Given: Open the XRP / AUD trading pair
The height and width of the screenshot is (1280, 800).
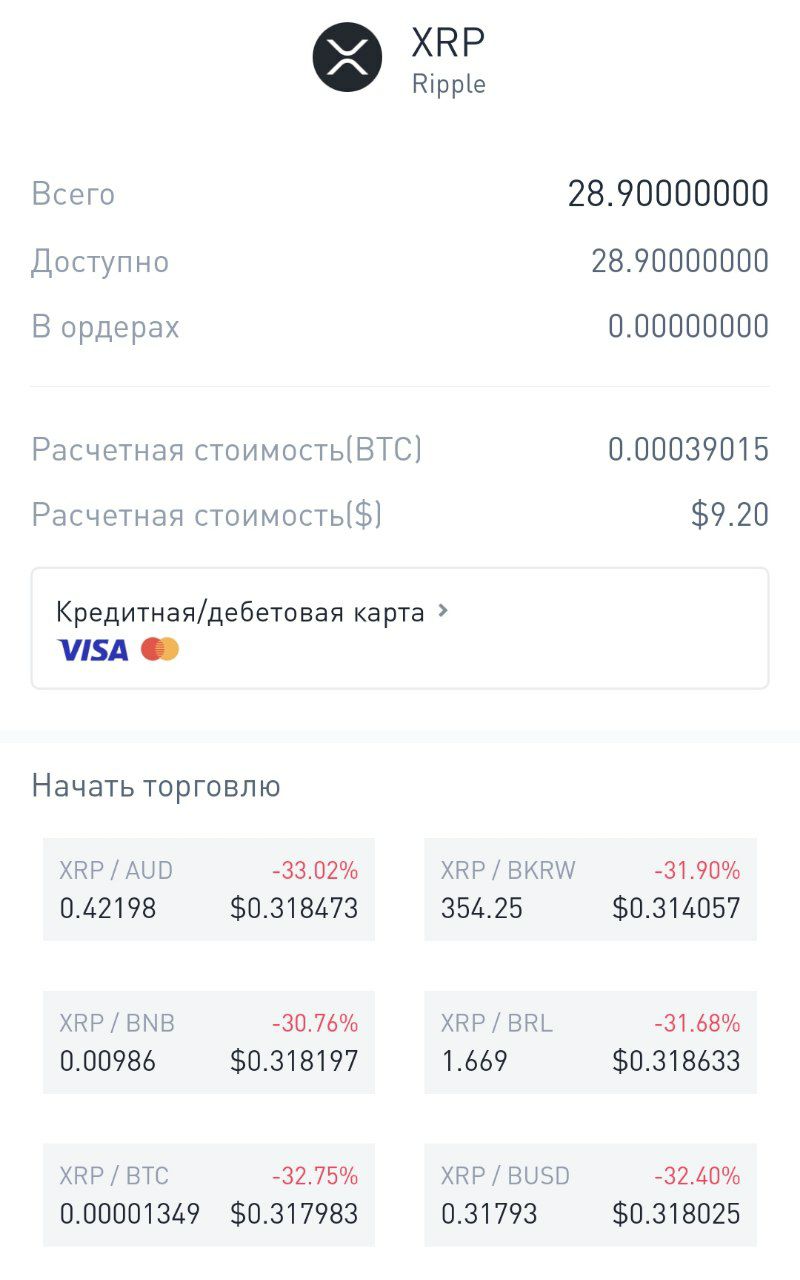Looking at the screenshot, I should tap(209, 889).
